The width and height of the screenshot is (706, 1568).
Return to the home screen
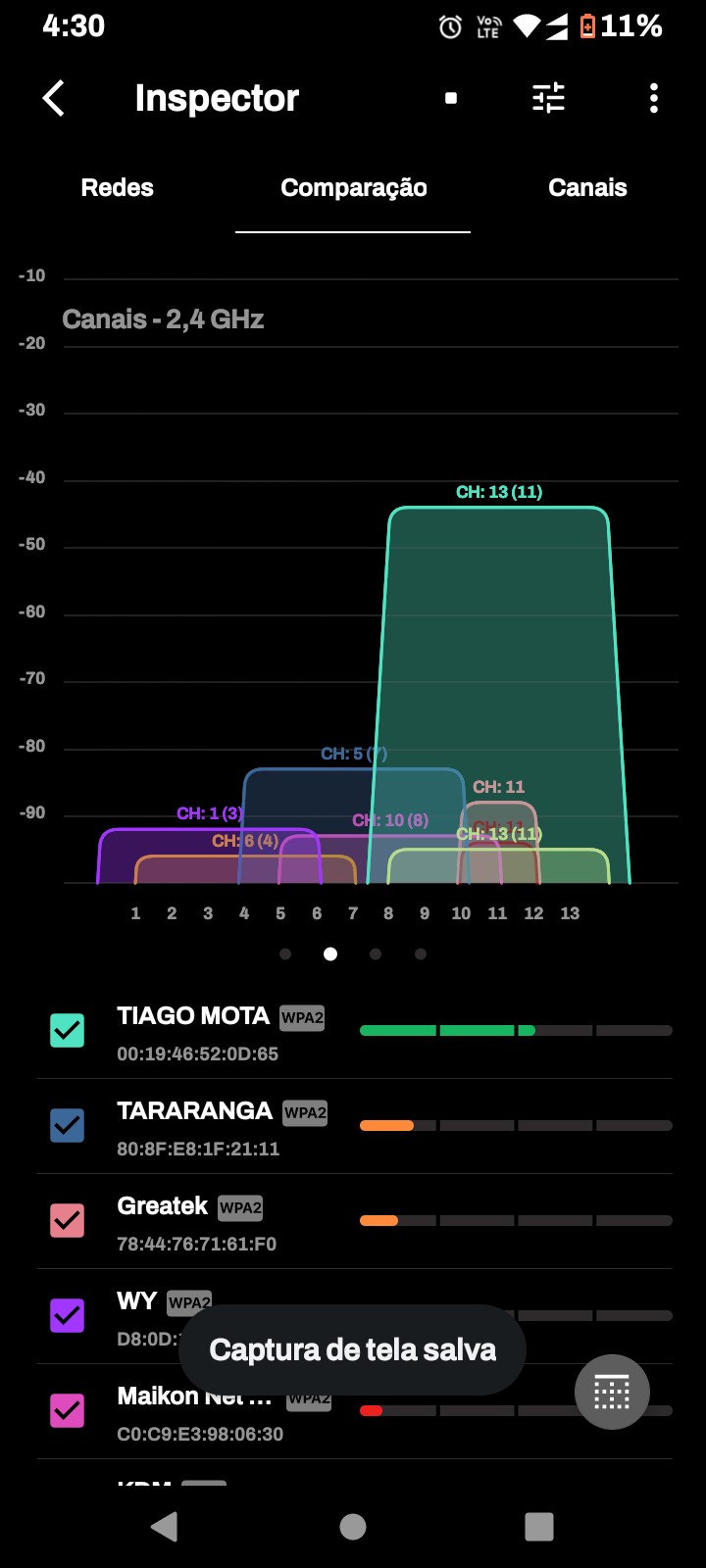(x=353, y=1526)
